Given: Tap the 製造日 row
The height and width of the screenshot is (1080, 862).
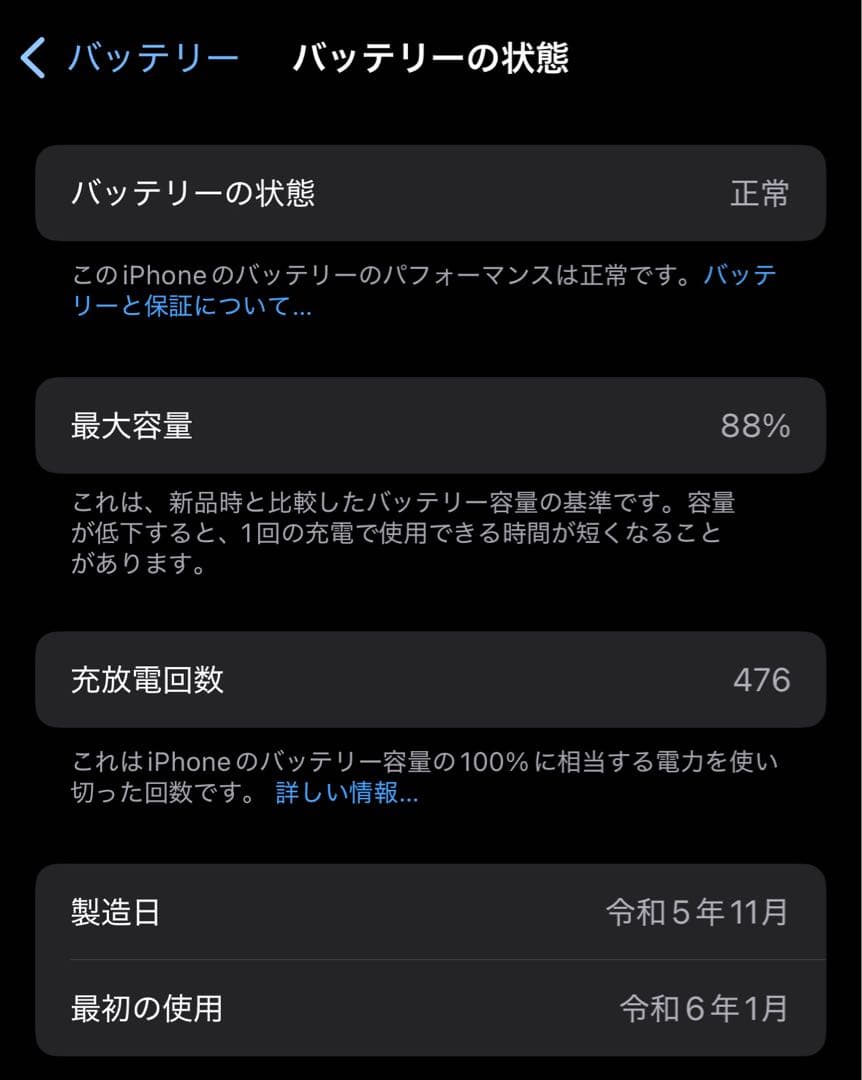Looking at the screenshot, I should pyautogui.click(x=430, y=910).
